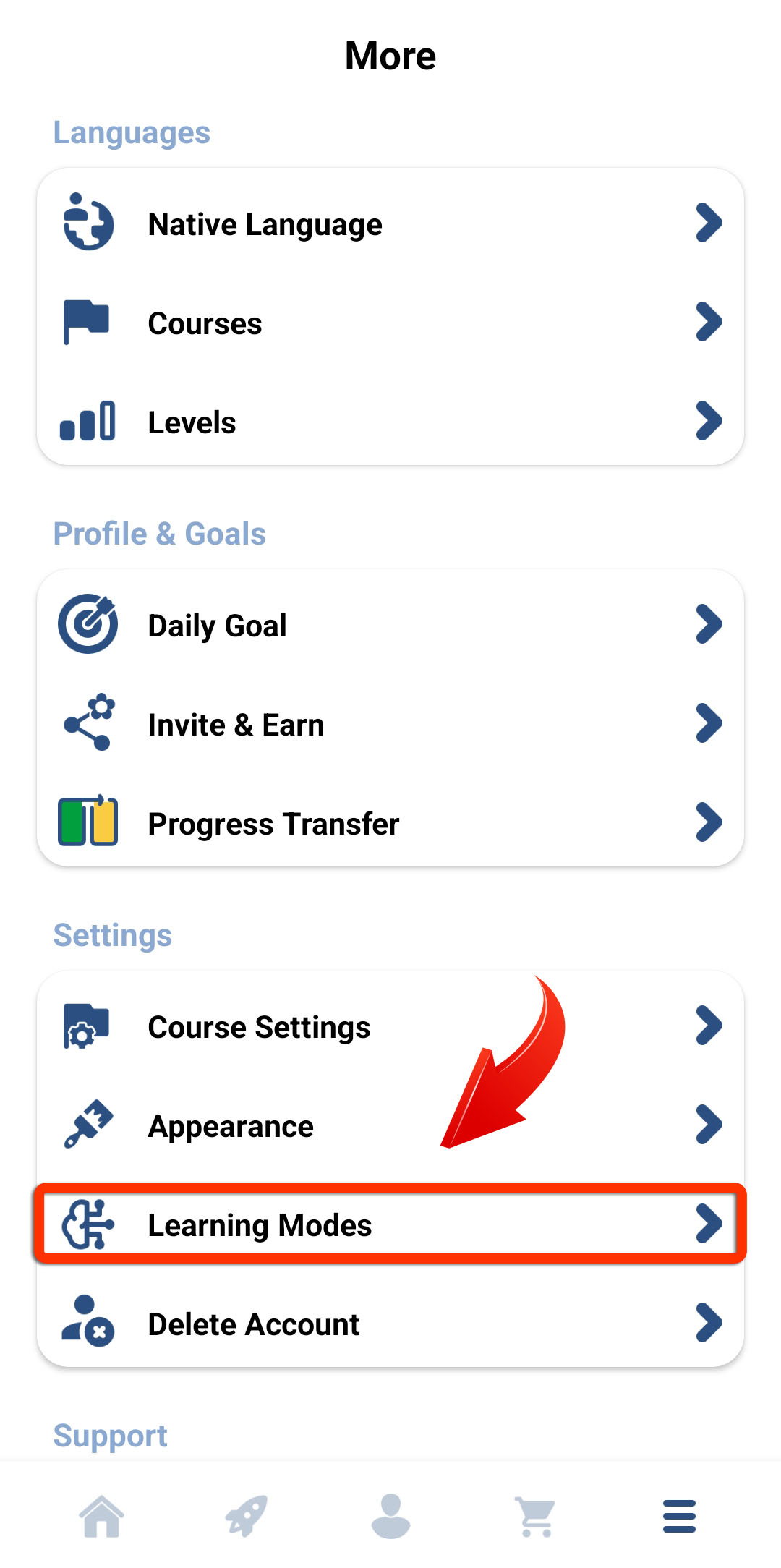Open the Levels row

click(390, 422)
